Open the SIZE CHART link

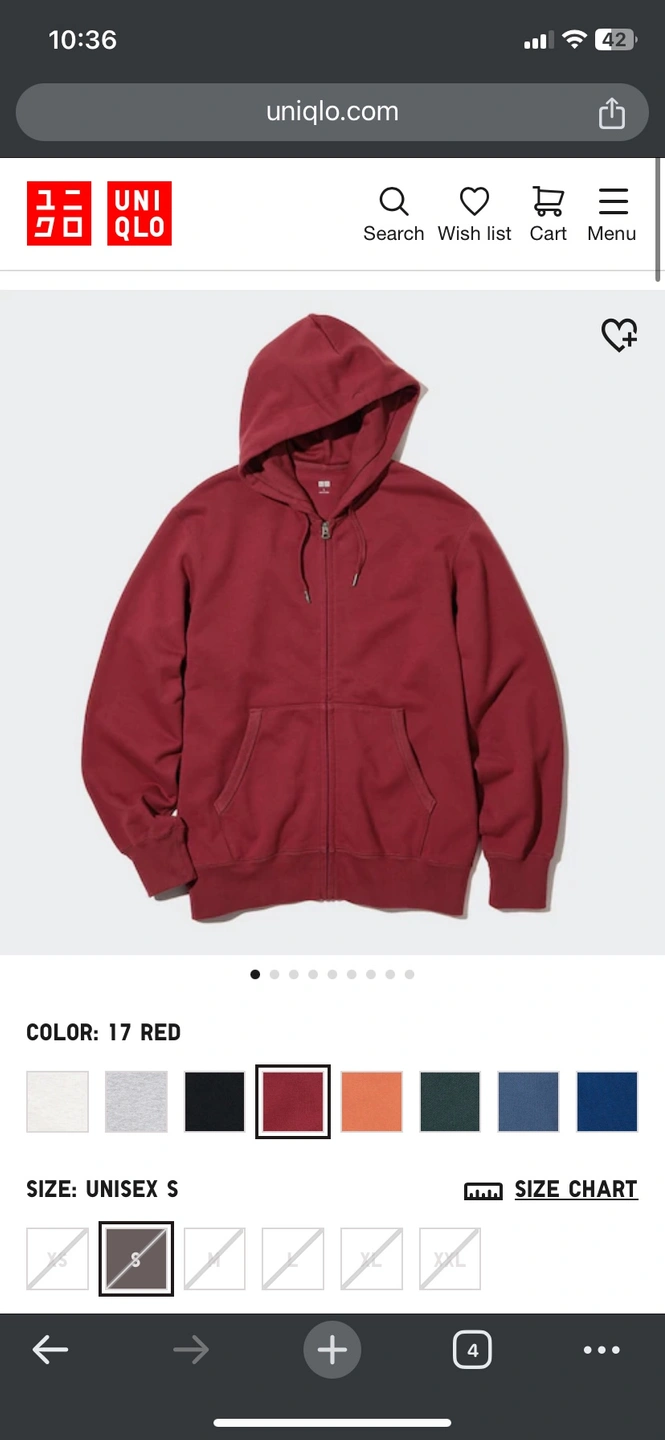click(x=575, y=1189)
